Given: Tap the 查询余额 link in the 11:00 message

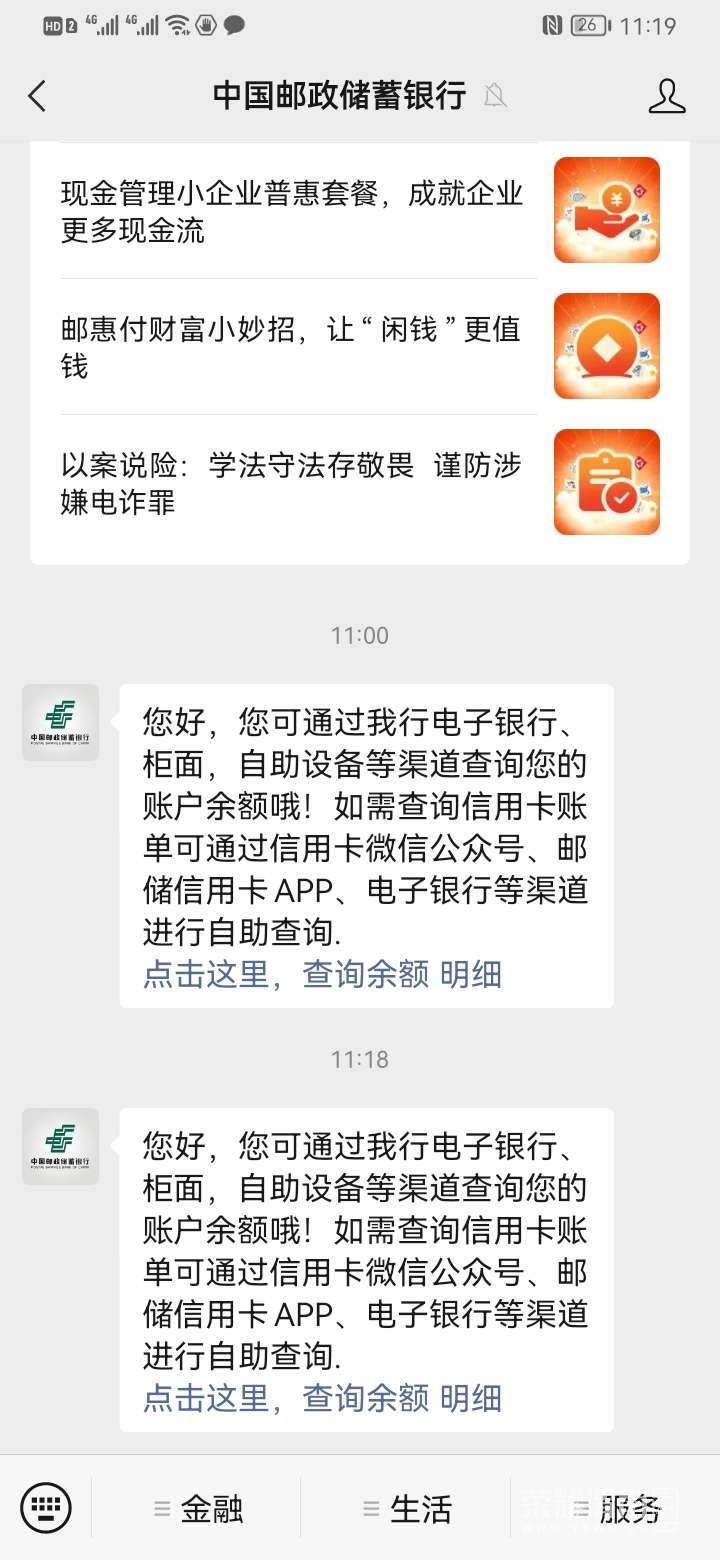Looking at the screenshot, I should coord(366,974).
